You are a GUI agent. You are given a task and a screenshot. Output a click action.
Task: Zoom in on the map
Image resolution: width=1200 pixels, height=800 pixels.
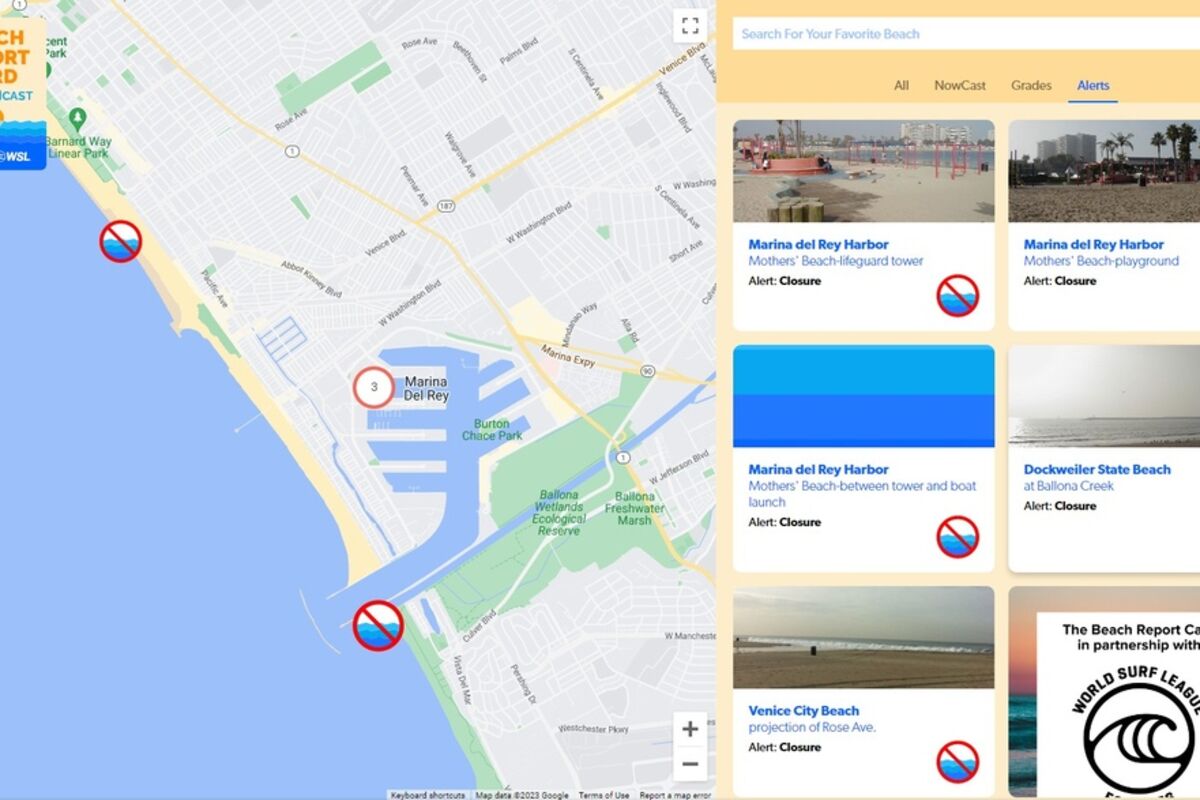click(689, 729)
